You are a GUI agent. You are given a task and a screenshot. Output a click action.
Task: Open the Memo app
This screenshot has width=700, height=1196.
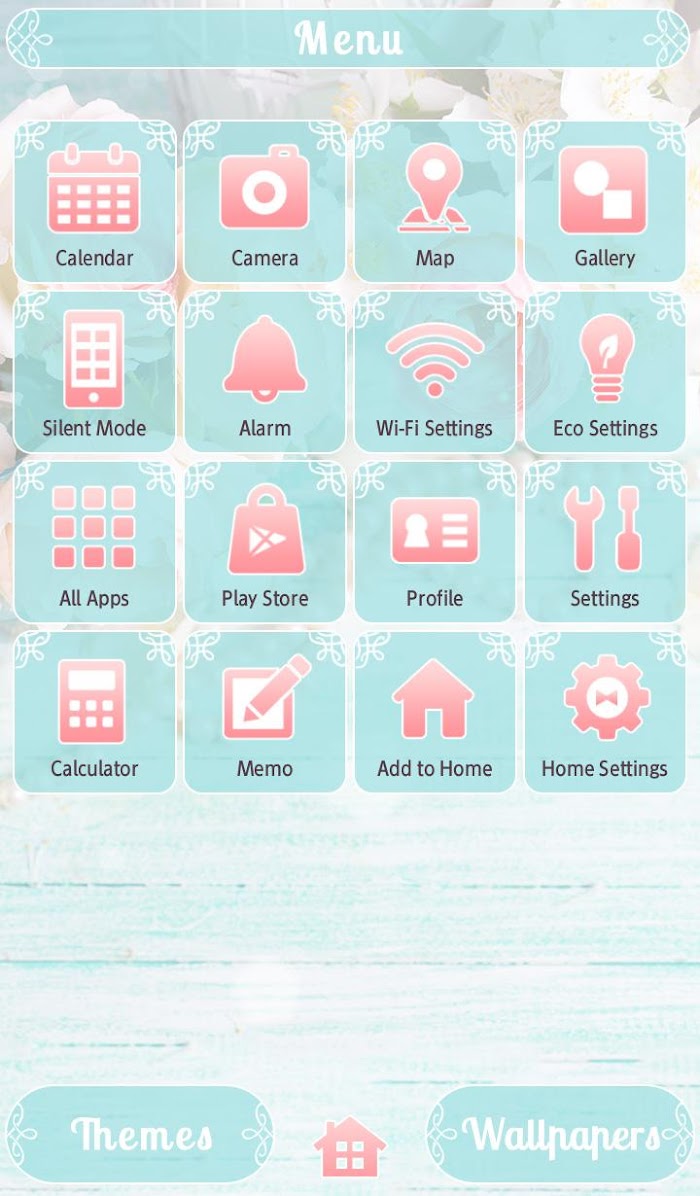tap(265, 712)
